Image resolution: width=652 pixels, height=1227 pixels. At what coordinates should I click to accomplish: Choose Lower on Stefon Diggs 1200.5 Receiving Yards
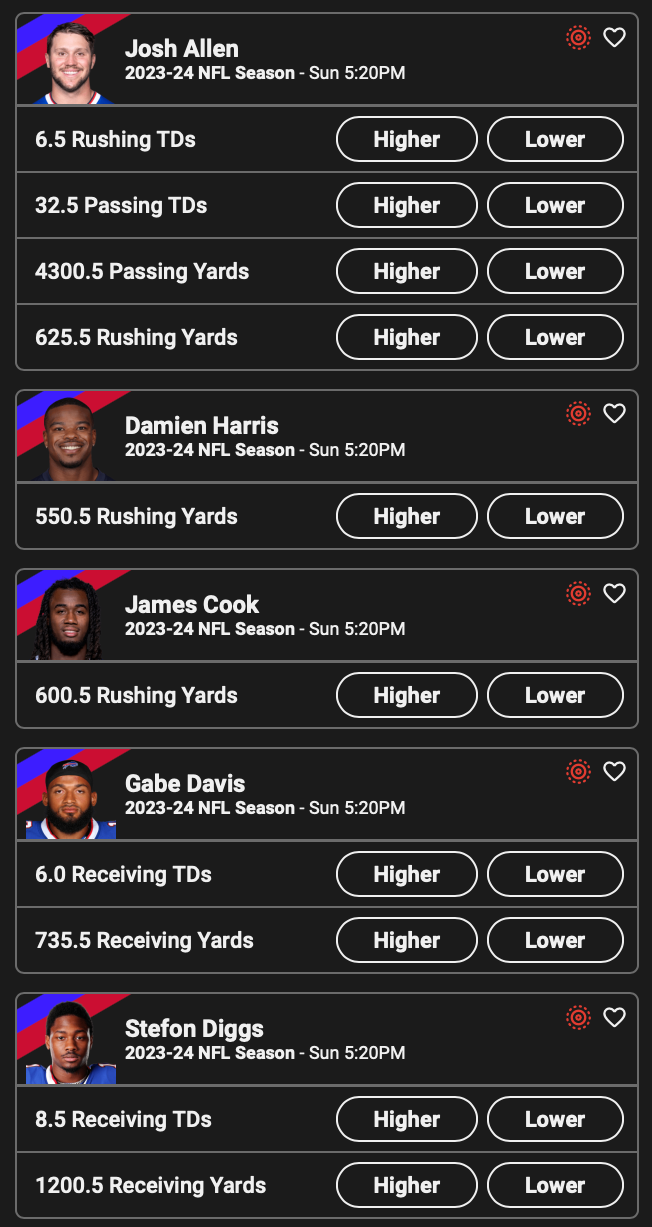pos(555,1185)
